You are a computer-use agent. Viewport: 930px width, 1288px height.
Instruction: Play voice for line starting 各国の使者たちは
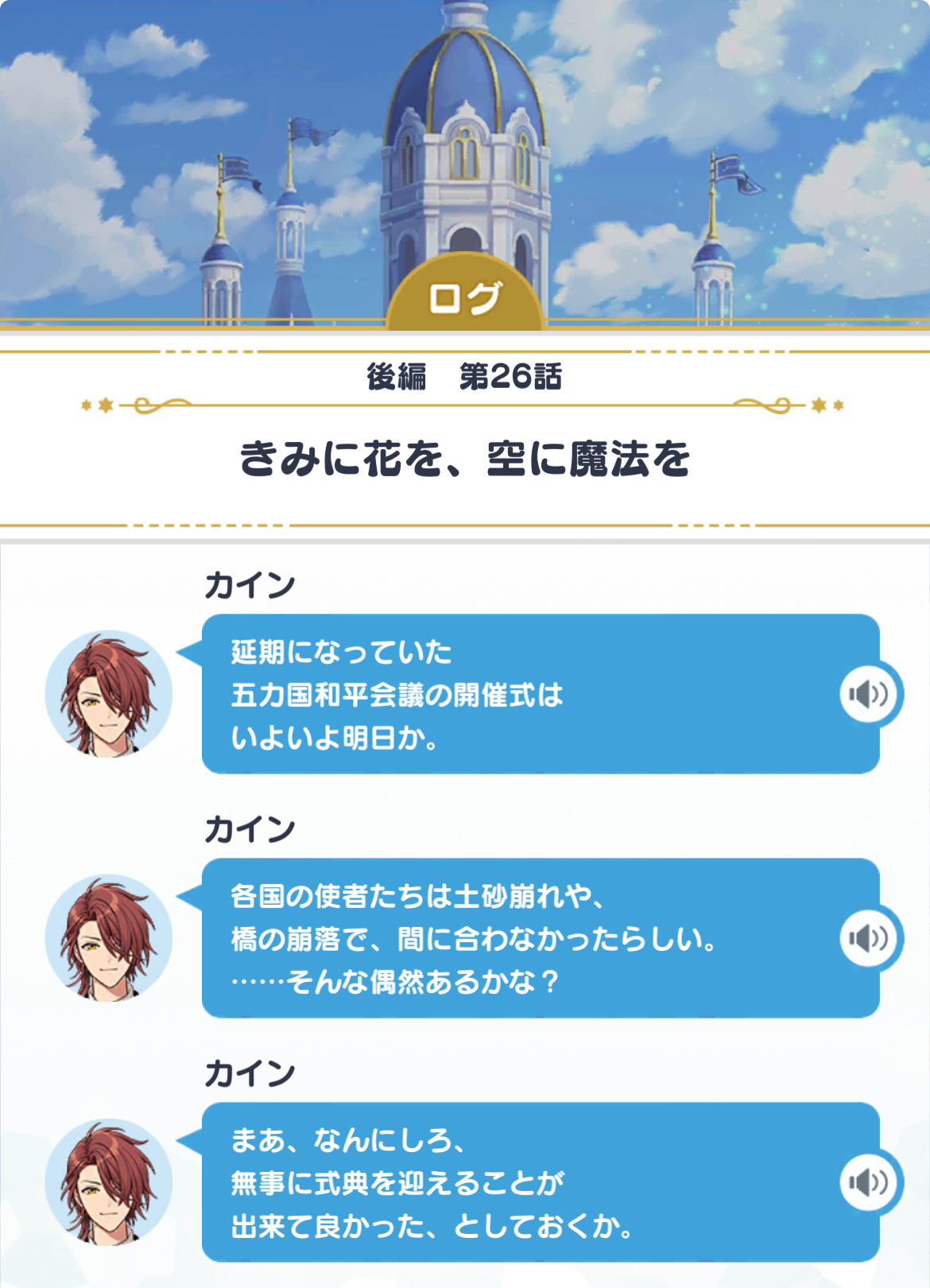pyautogui.click(x=868, y=938)
